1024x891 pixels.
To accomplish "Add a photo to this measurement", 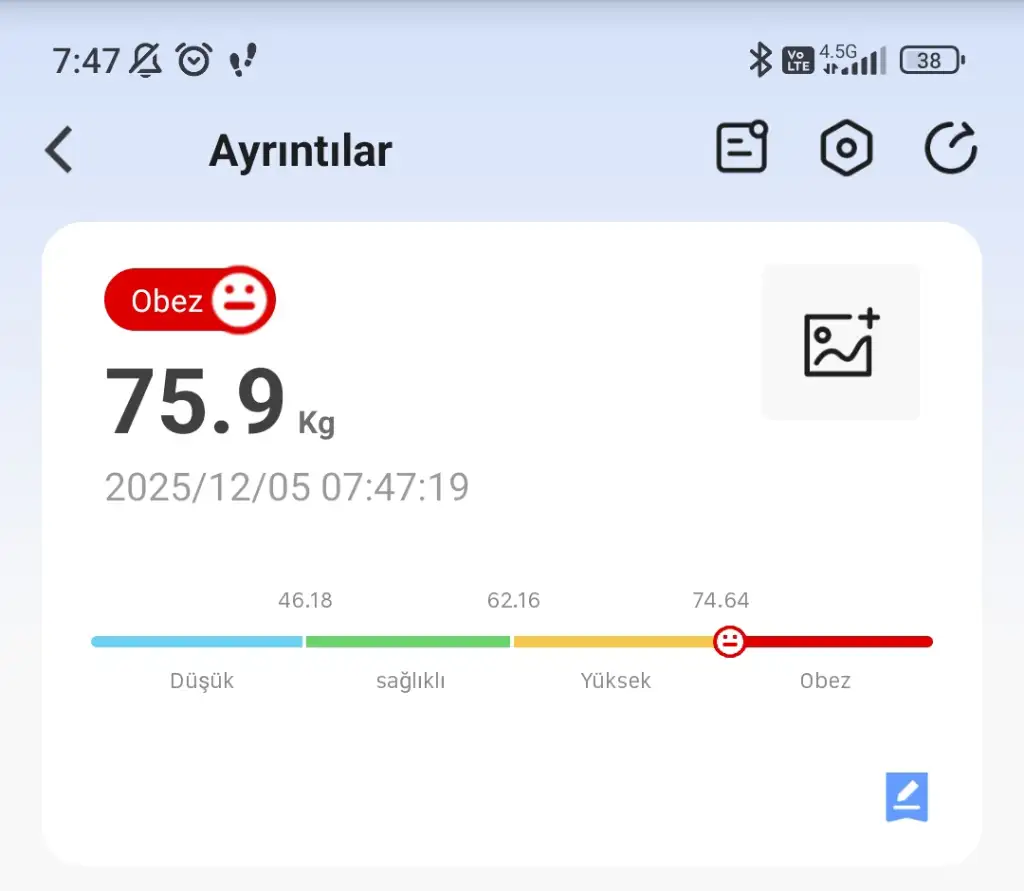I will tap(841, 343).
